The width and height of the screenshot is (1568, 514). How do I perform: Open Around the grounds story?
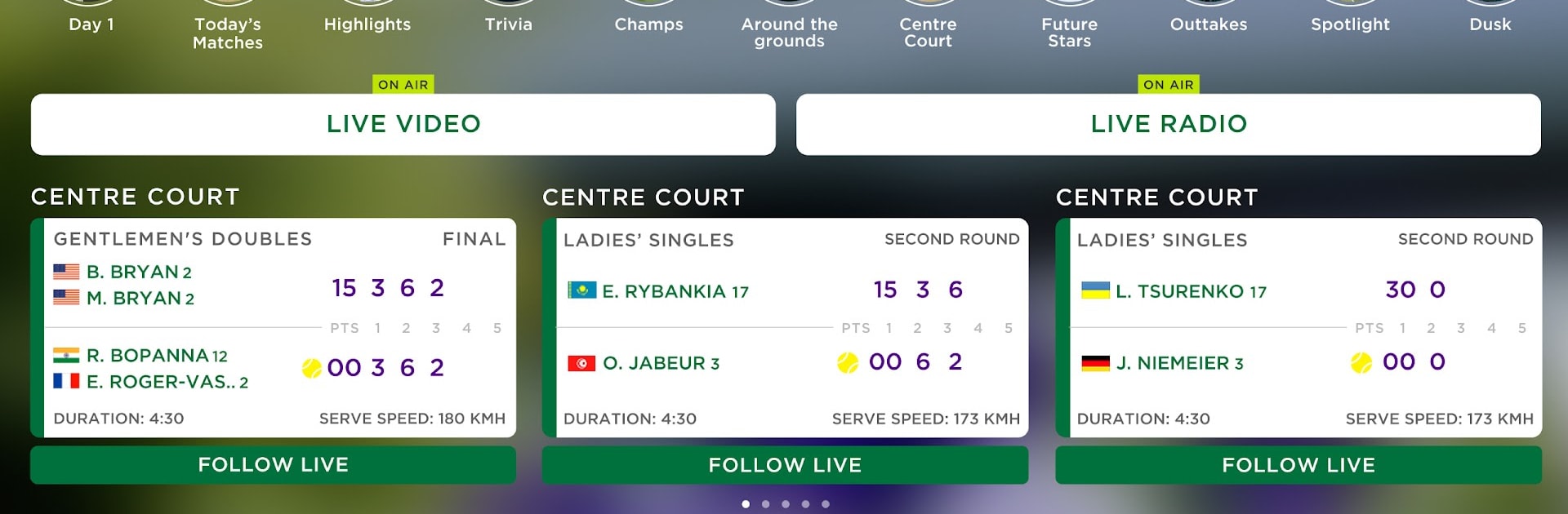(x=789, y=33)
